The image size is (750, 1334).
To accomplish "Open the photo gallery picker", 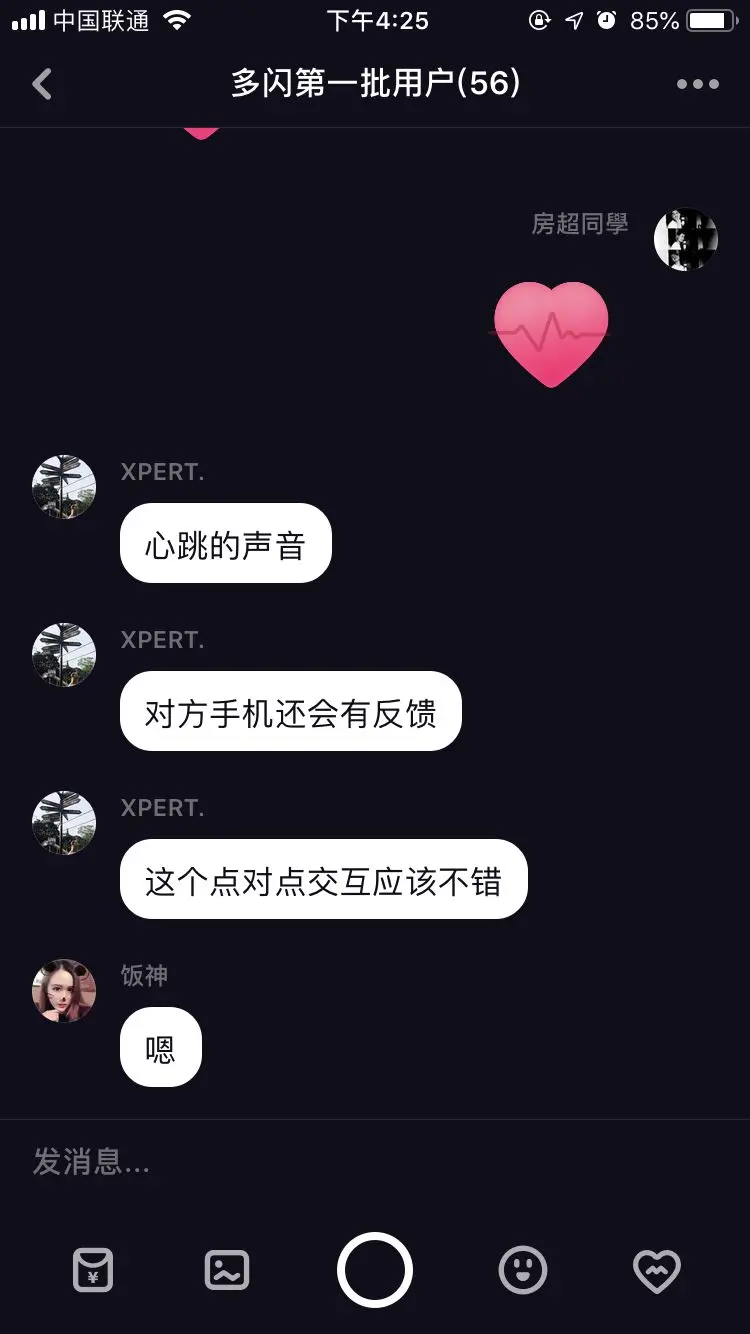I will point(227,1270).
